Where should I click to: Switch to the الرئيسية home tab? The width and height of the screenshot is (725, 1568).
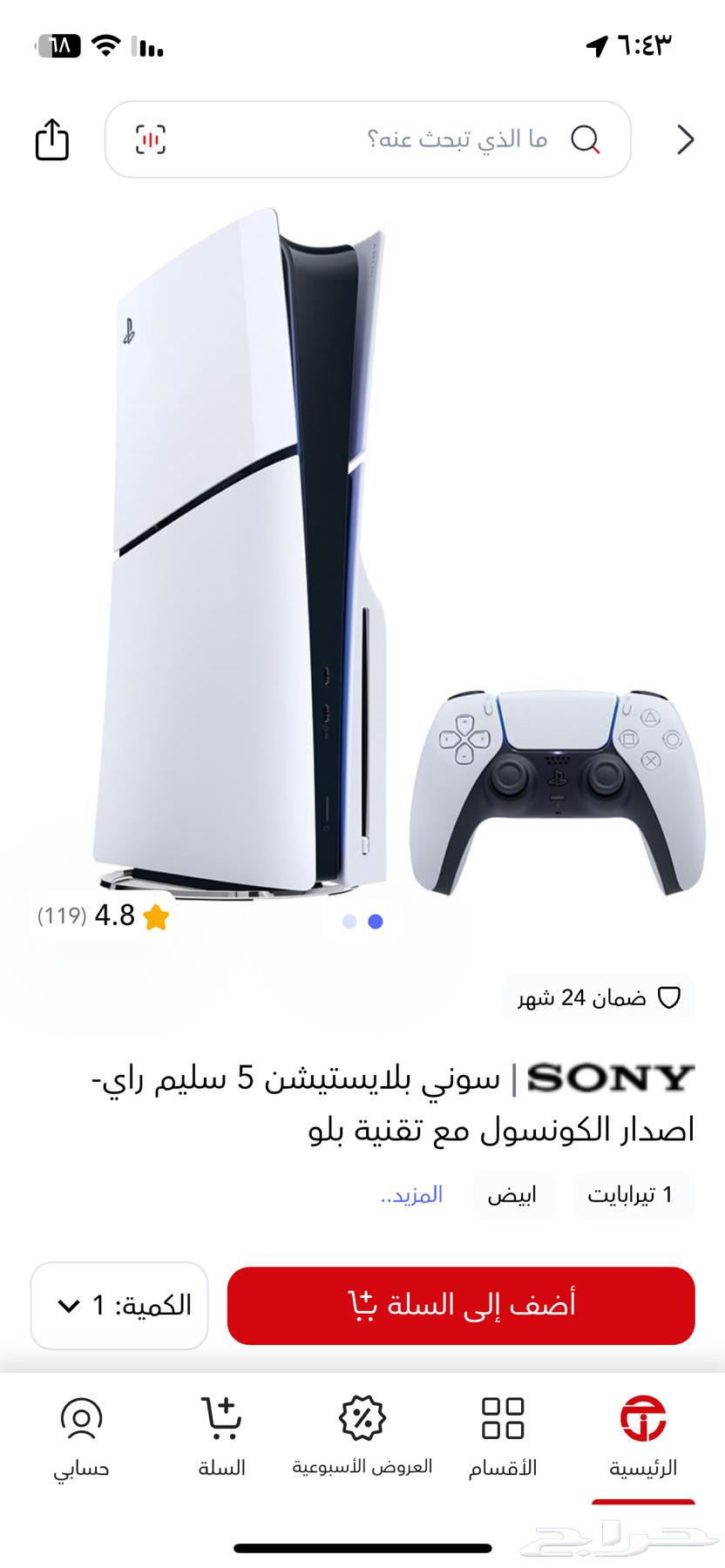[x=643, y=1437]
